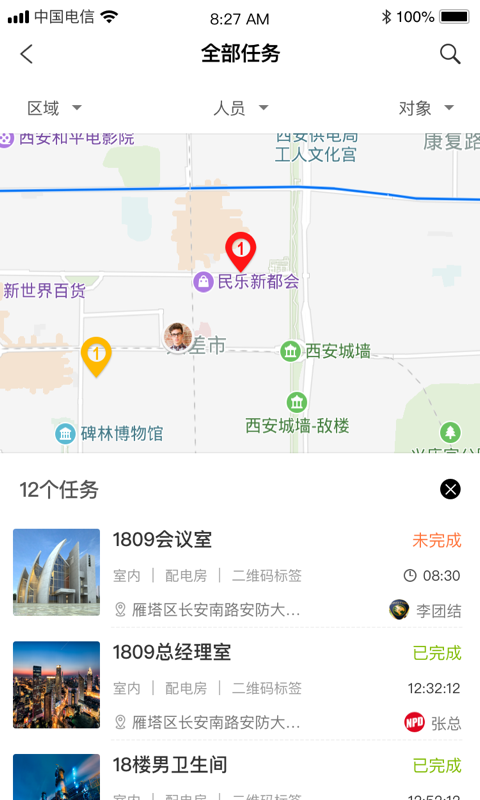Select the red map pin marked 1
Image resolution: width=480 pixels, height=800 pixels.
241,252
